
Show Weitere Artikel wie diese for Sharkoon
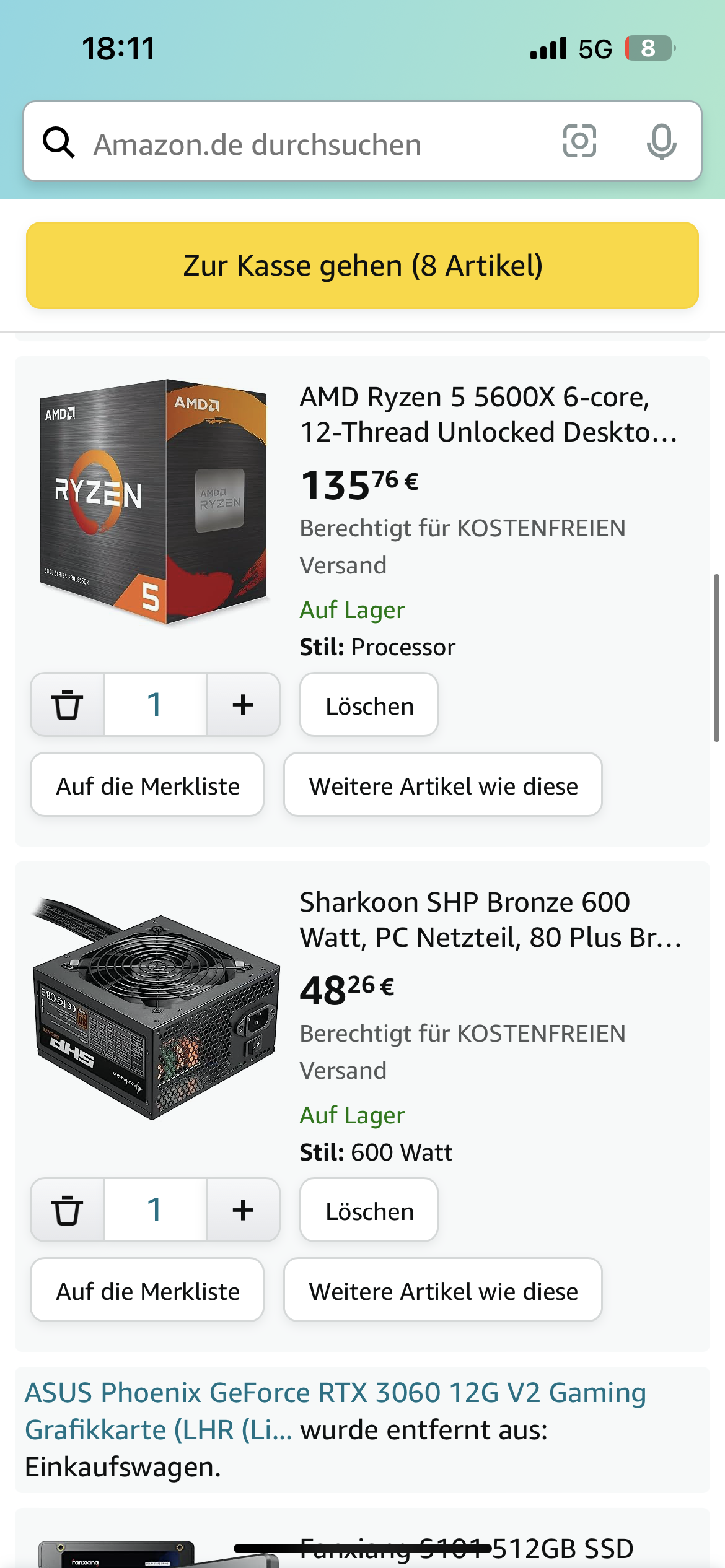tap(443, 1291)
